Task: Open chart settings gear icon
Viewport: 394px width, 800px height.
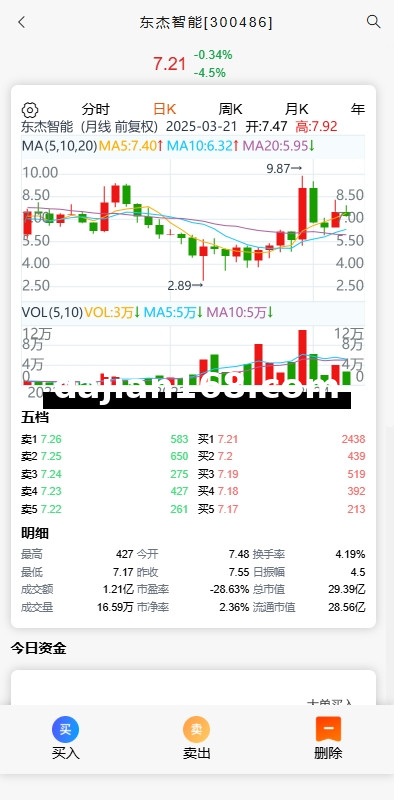Action: point(30,110)
